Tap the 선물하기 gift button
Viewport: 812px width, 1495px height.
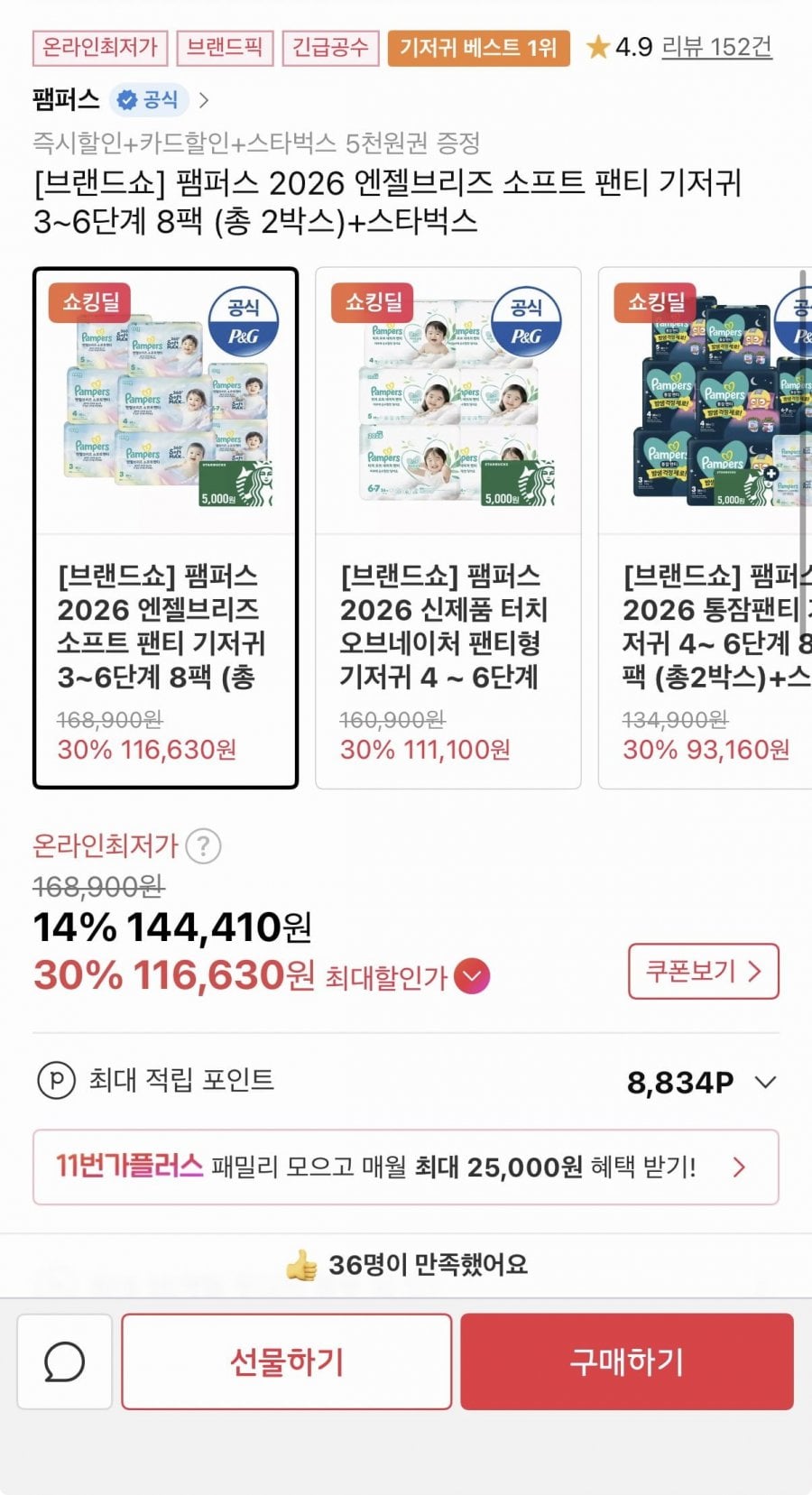[286, 1361]
